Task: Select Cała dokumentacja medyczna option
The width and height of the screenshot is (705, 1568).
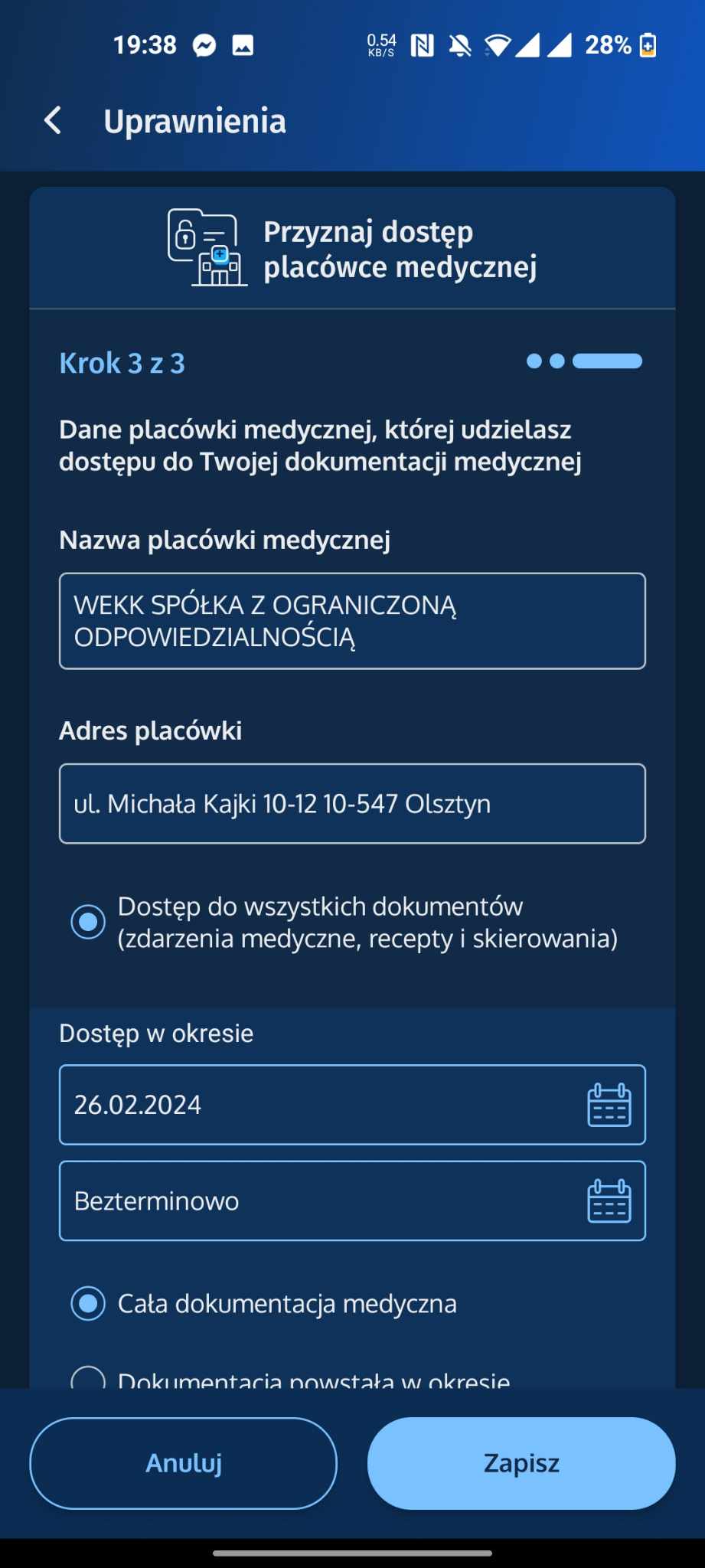Action: click(x=88, y=1303)
